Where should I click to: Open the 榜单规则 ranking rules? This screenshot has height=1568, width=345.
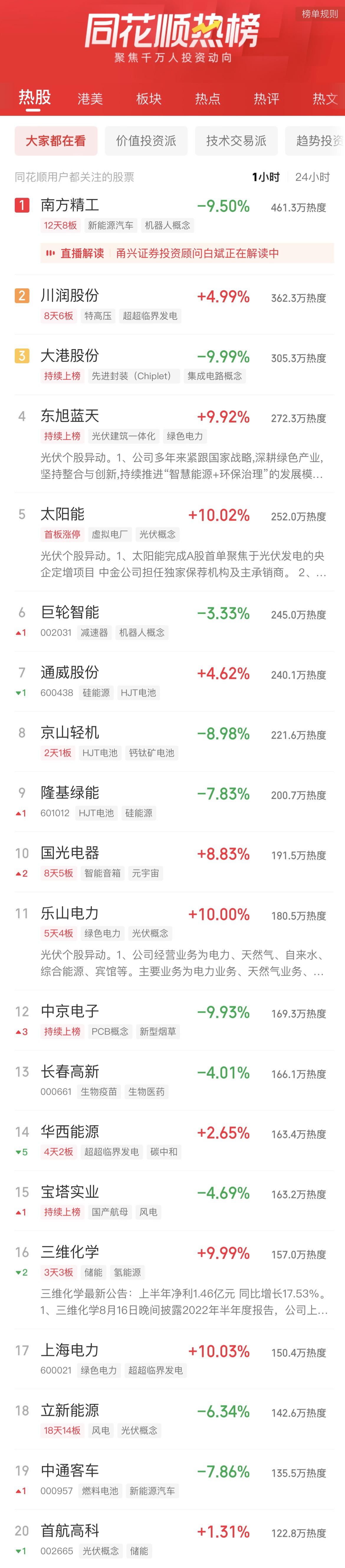319,13
